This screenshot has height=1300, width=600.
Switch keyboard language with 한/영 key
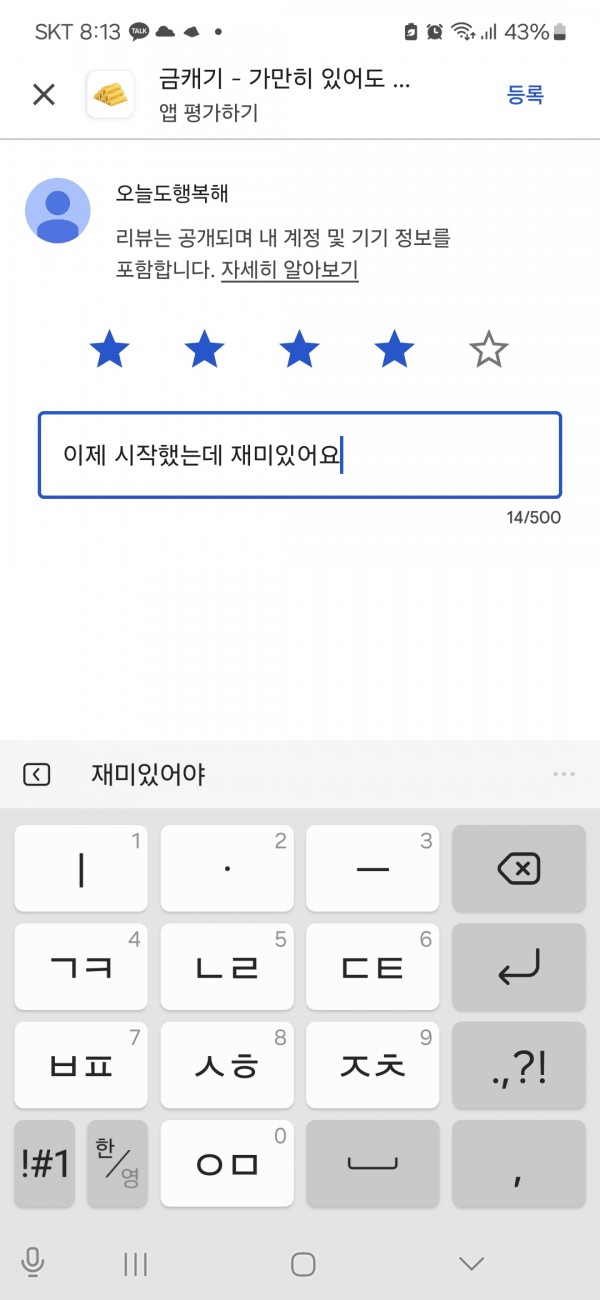(x=117, y=1163)
